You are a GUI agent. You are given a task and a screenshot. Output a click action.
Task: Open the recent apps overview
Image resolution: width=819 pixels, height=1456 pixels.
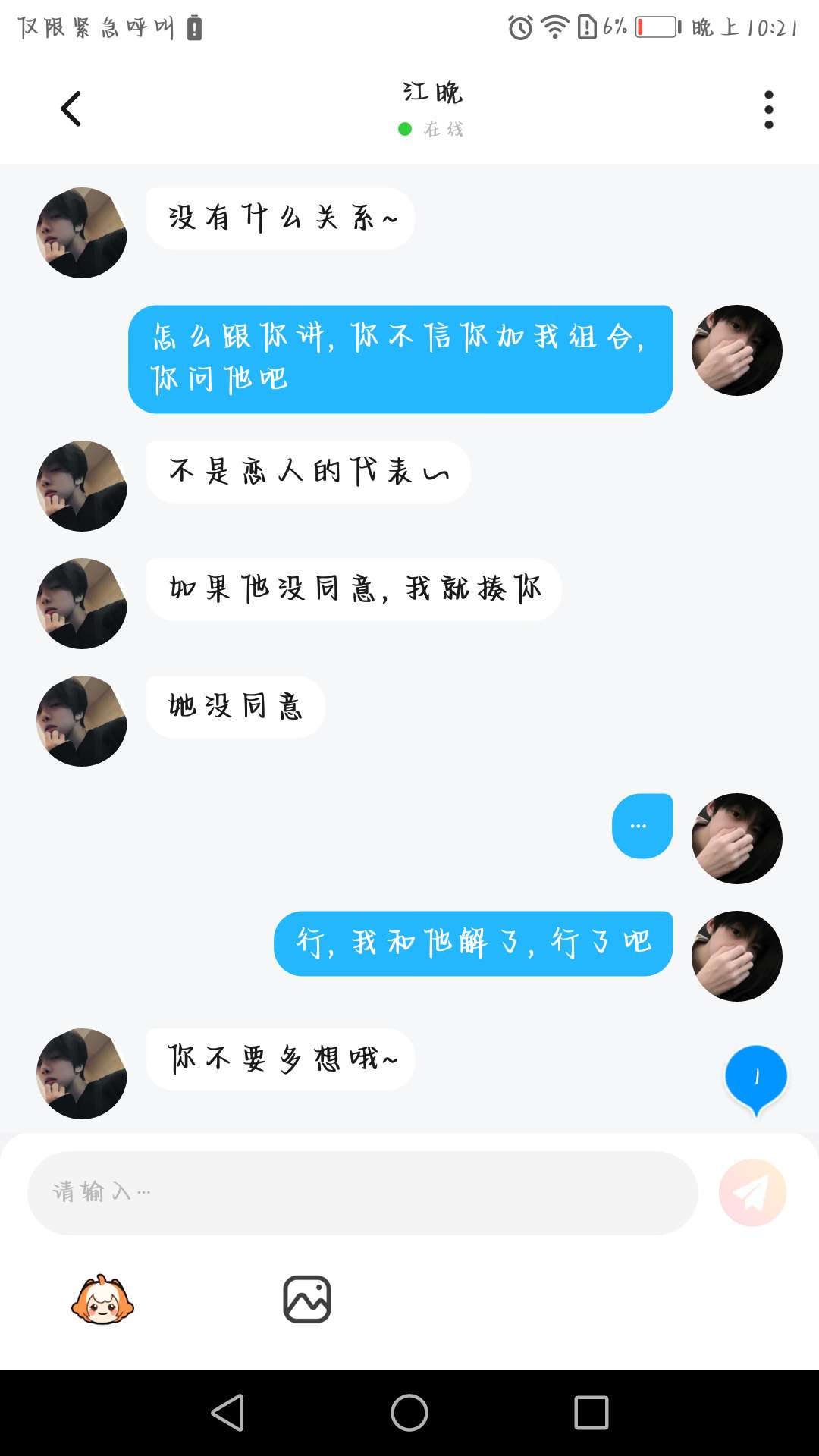coord(591,1413)
